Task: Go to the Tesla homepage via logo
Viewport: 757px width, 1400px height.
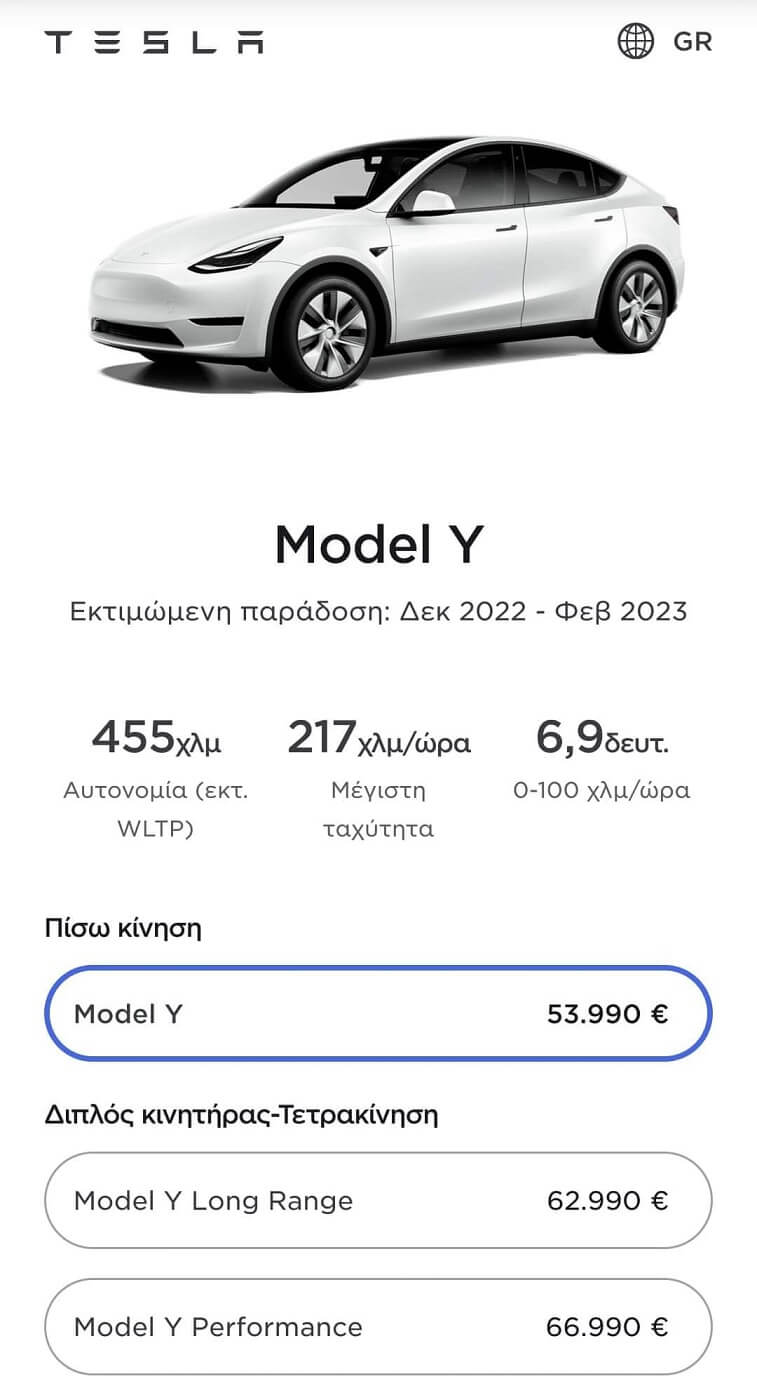Action: click(x=154, y=42)
